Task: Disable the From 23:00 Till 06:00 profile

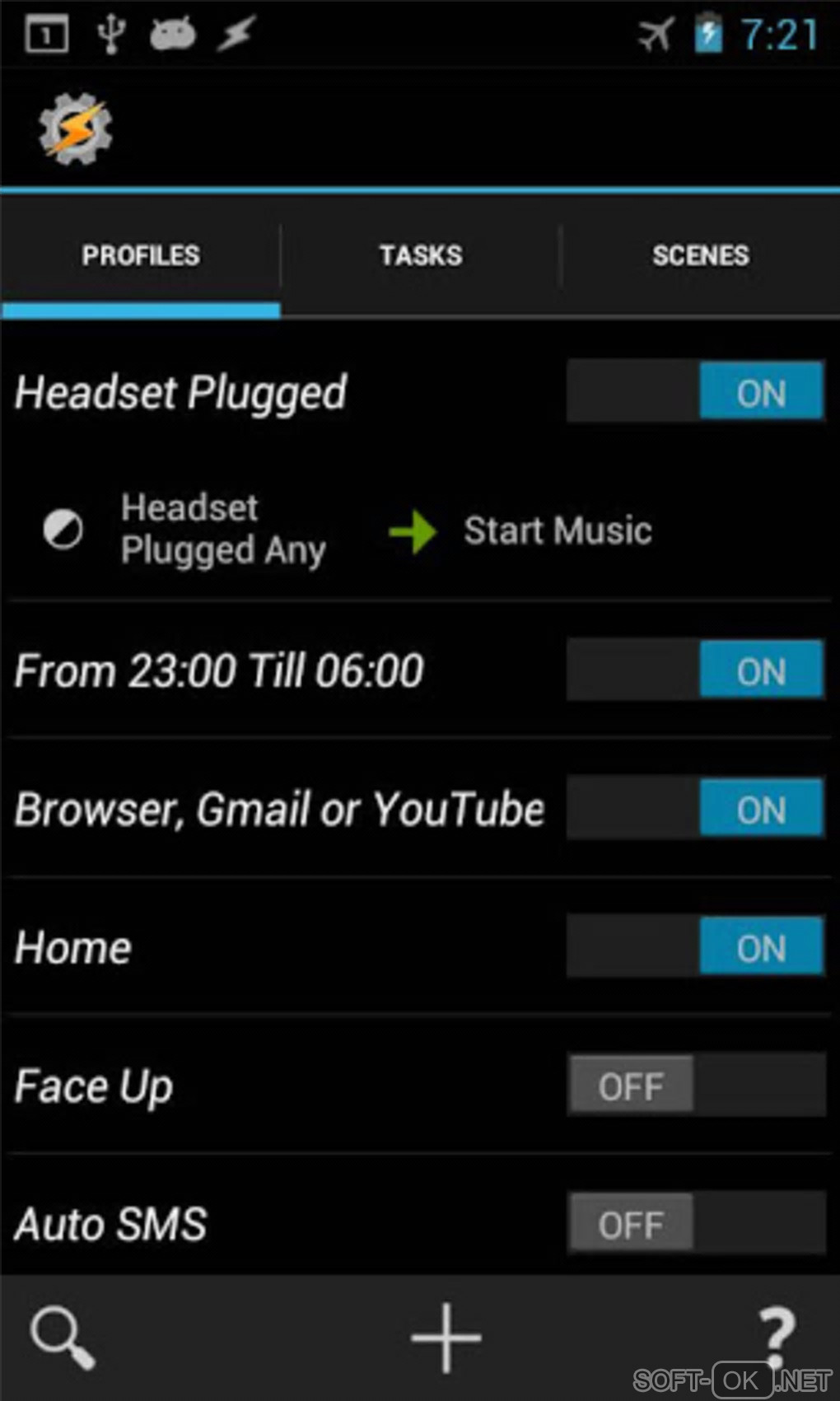Action: click(696, 670)
